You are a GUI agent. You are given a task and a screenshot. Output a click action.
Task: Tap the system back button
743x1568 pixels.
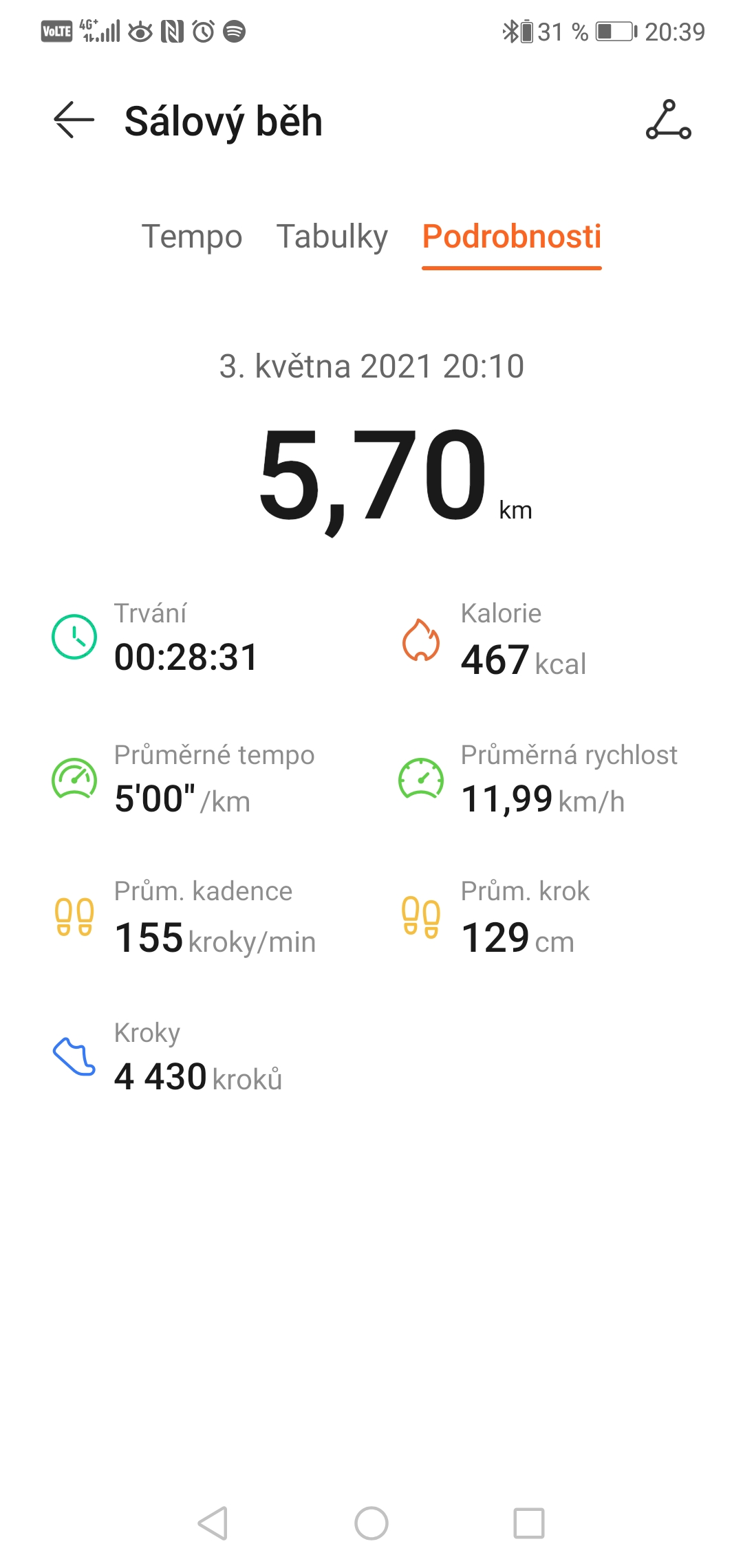(213, 1523)
